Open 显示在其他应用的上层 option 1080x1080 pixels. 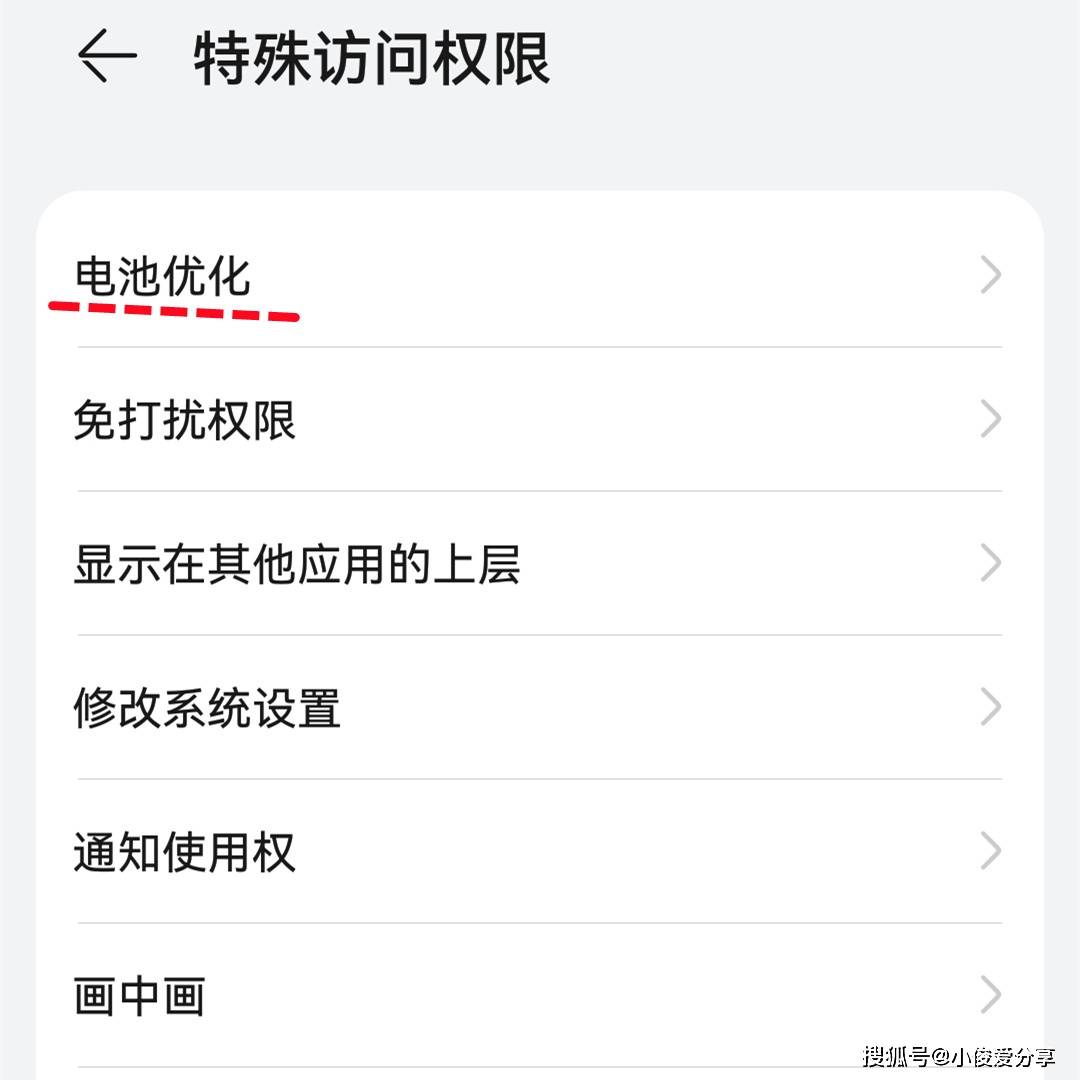(x=540, y=564)
